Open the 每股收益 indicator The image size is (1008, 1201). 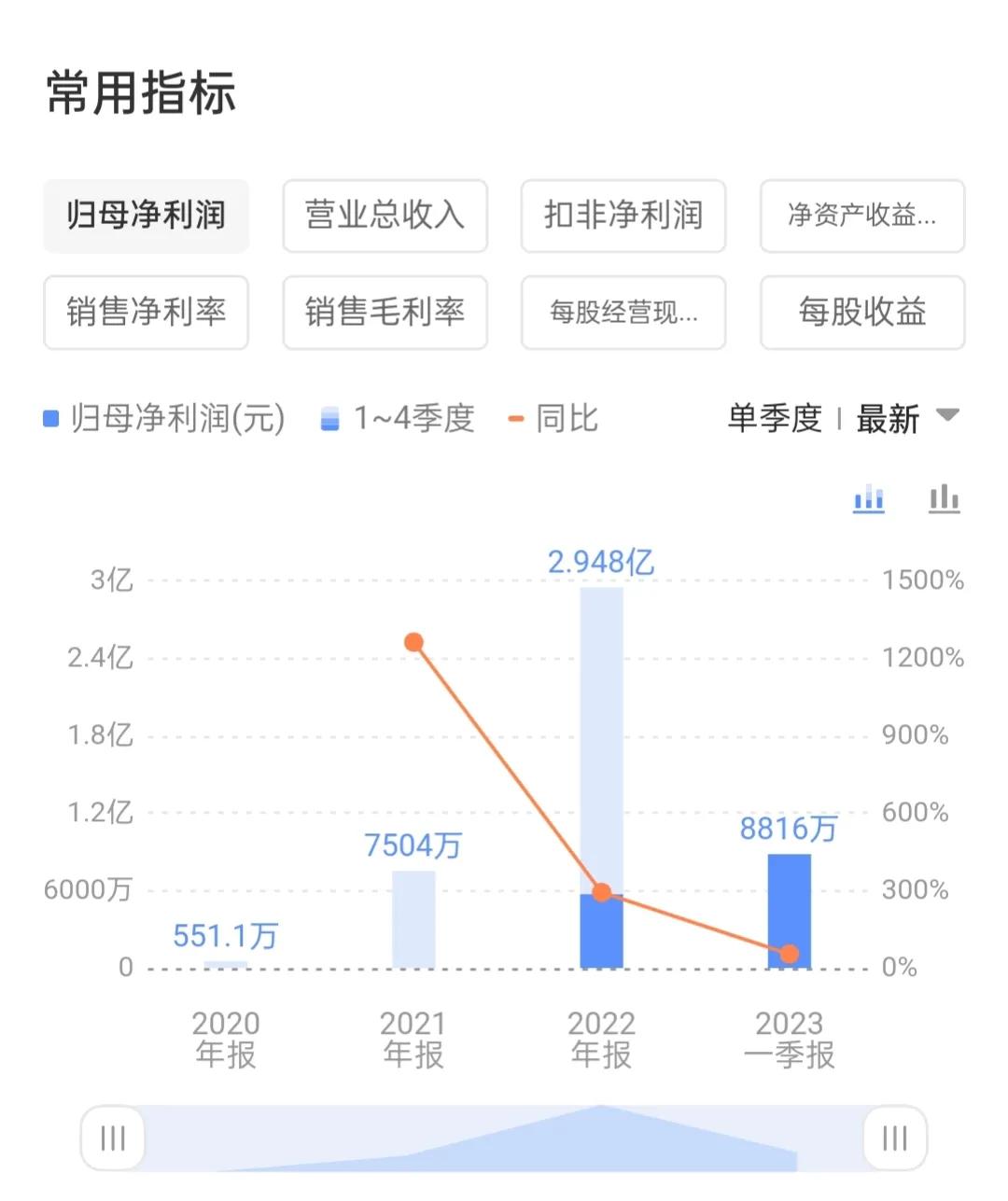[x=861, y=314]
